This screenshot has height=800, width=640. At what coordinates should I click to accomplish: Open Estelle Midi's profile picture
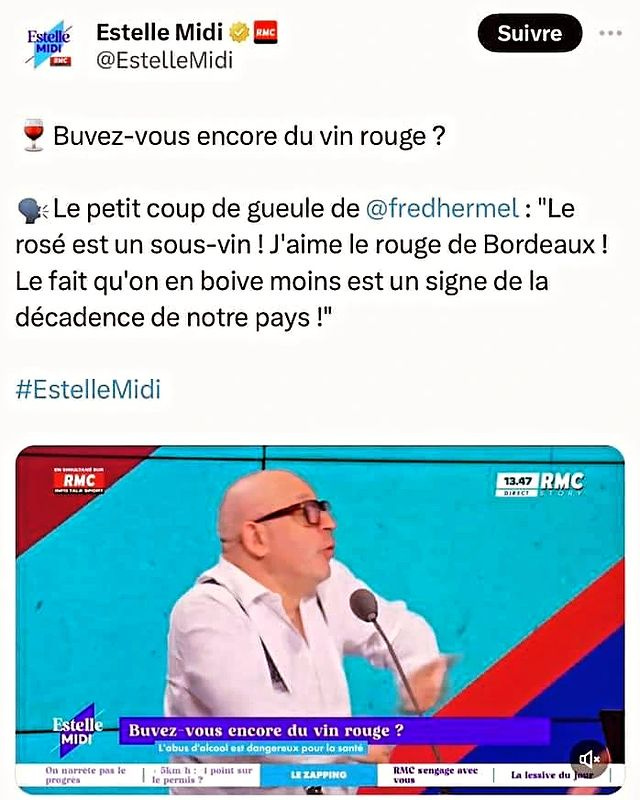click(49, 45)
